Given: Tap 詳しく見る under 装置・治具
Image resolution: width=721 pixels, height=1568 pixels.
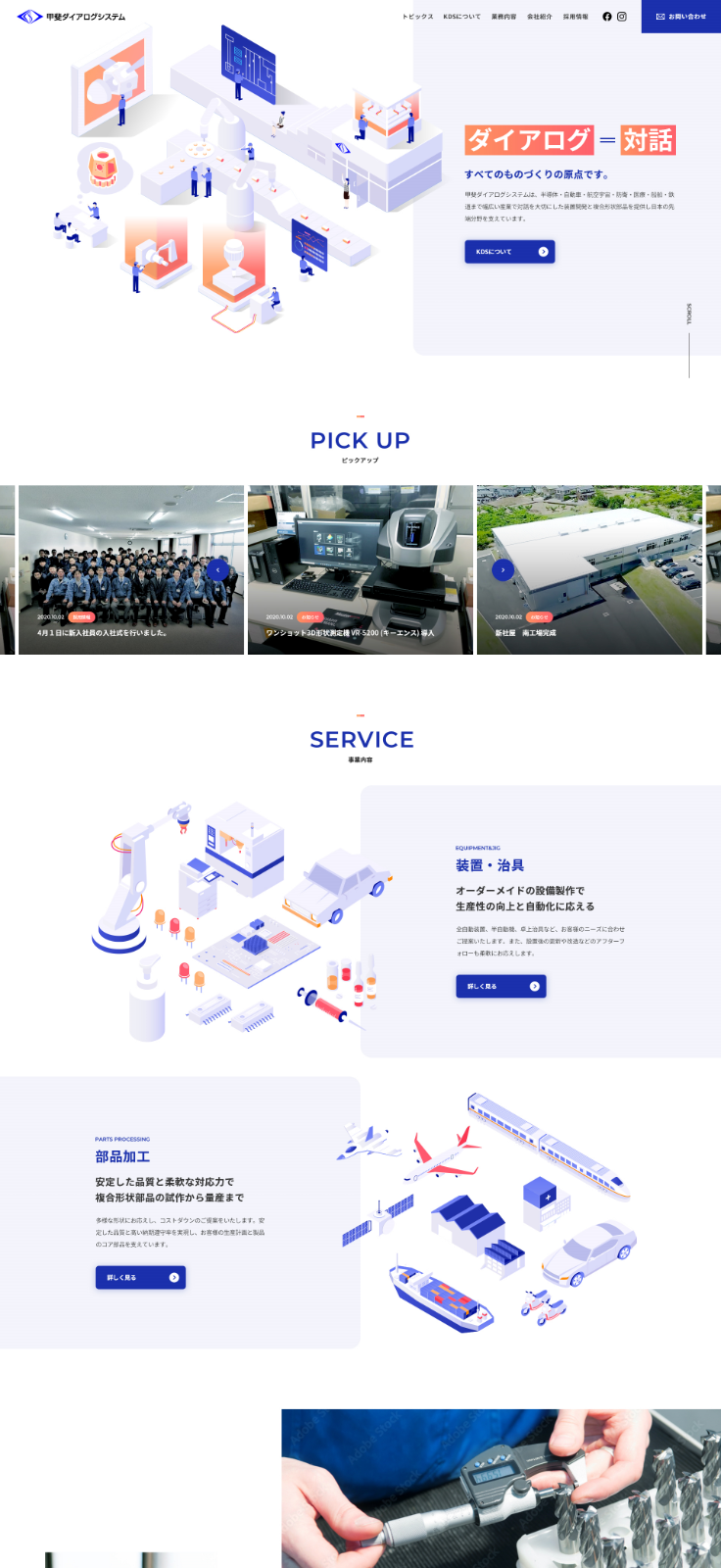Looking at the screenshot, I should pos(501,986).
